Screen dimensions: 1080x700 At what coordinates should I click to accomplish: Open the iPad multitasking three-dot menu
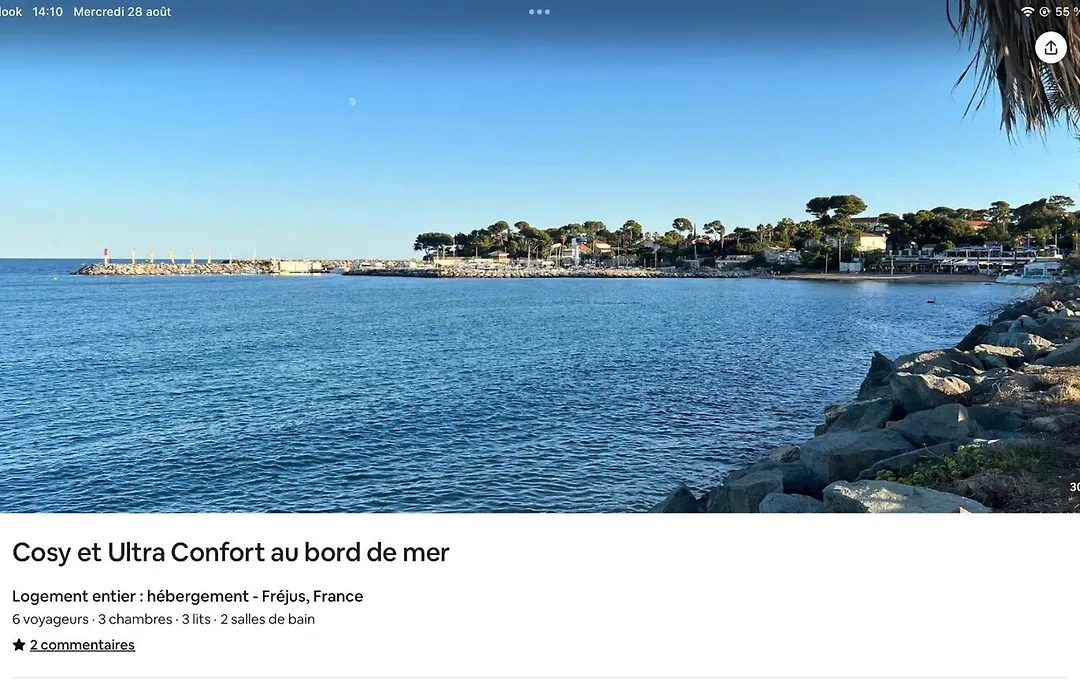[x=539, y=12]
